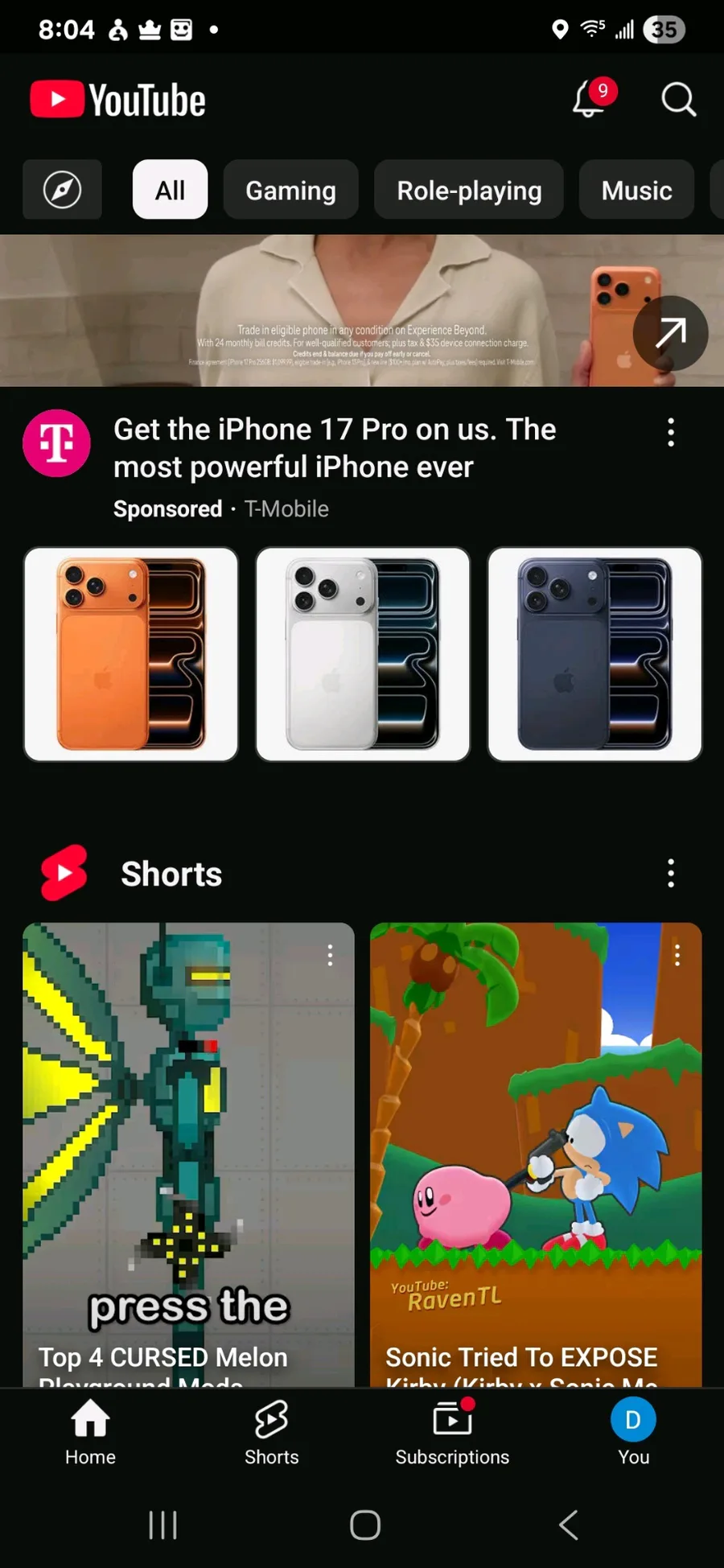View the orange iPhone 17 Pro tile

pyautogui.click(x=131, y=654)
